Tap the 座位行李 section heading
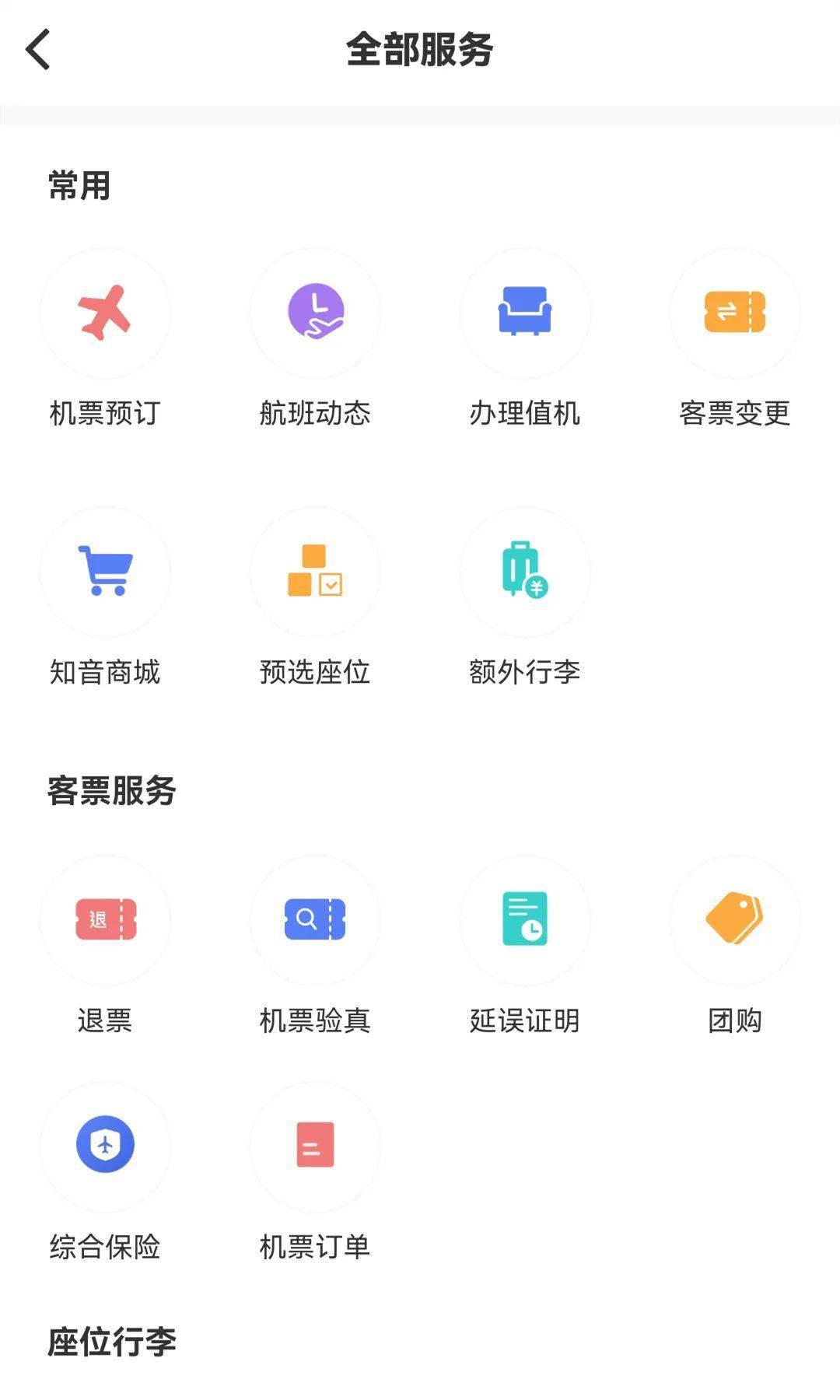This screenshot has height=1400, width=840. coord(111,1339)
